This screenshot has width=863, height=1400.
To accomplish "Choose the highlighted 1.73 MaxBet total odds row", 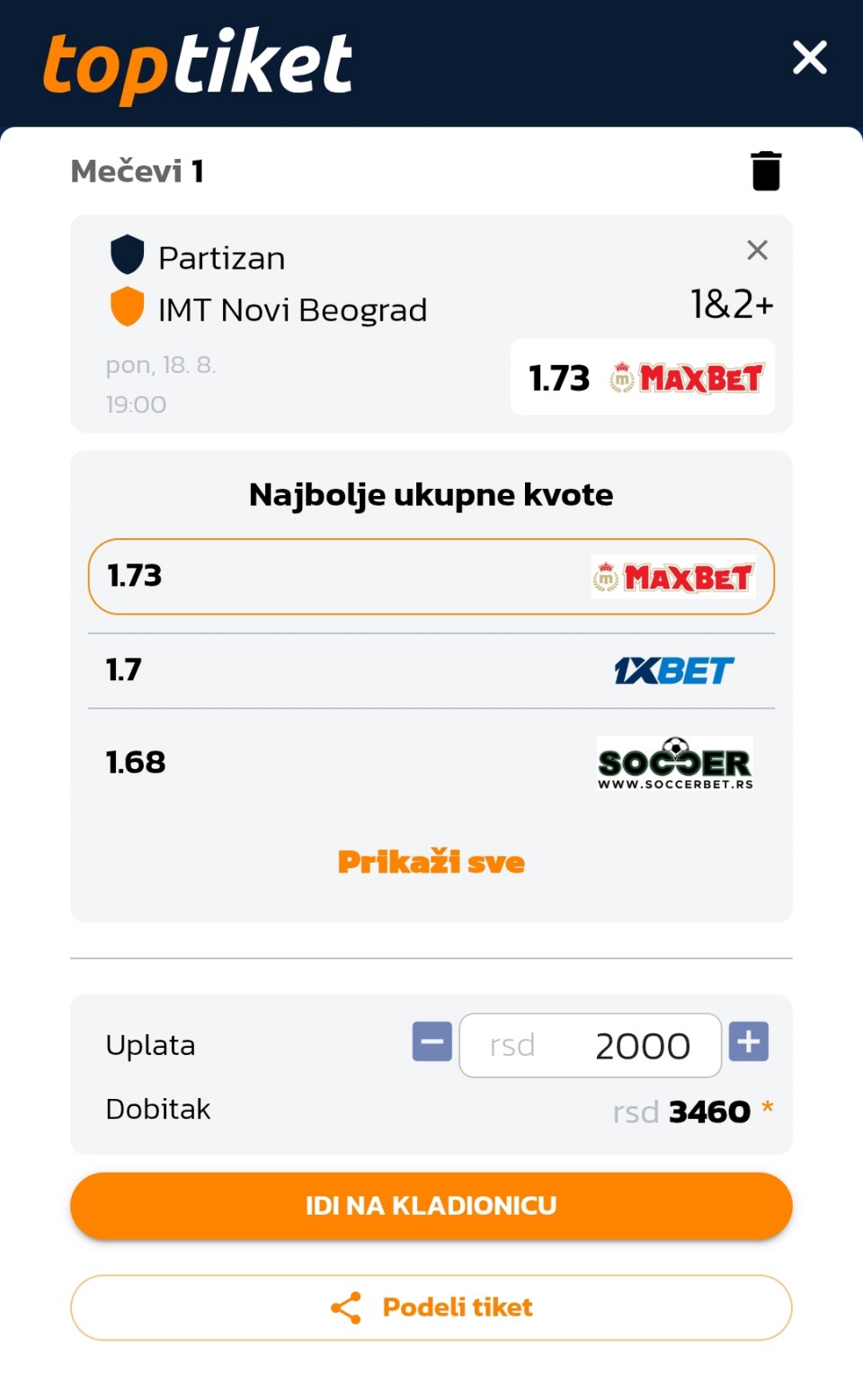I will coord(431,577).
